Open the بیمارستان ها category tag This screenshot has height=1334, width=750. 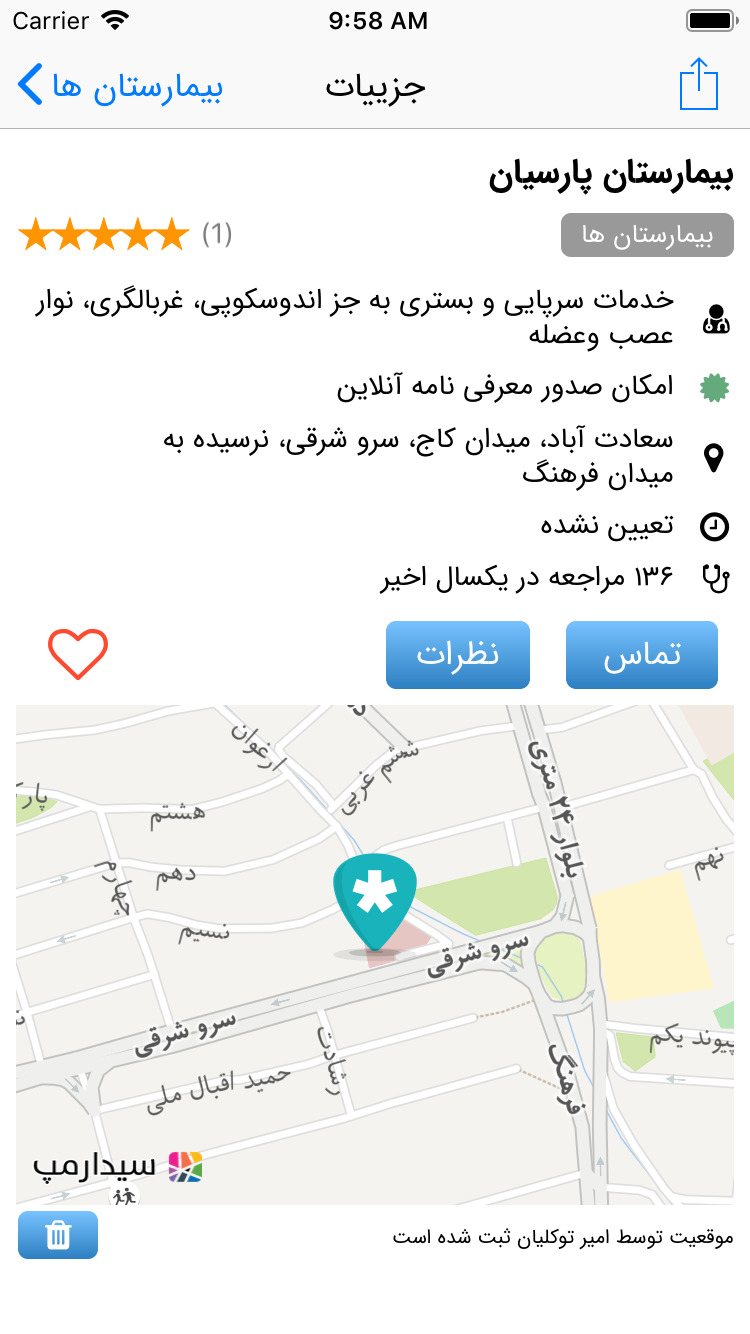(x=646, y=235)
